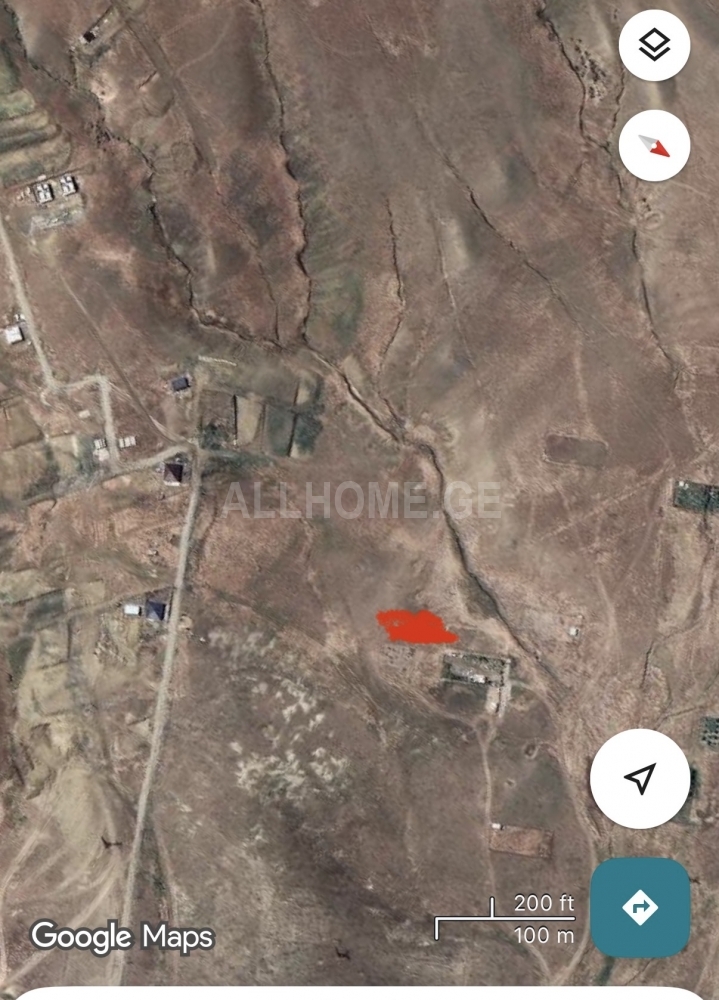This screenshot has width=719, height=1000.
Task: Center map on my current location
Action: [640, 778]
